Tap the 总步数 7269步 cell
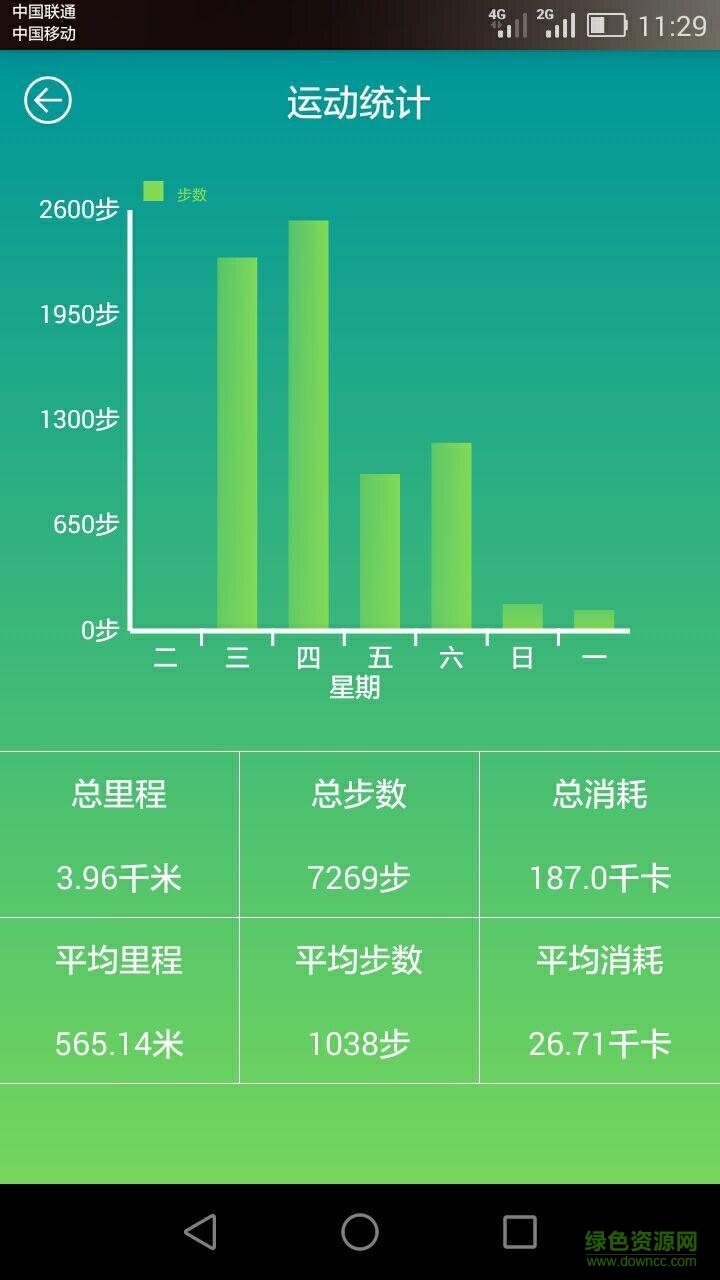The height and width of the screenshot is (1280, 720). pyautogui.click(x=358, y=835)
